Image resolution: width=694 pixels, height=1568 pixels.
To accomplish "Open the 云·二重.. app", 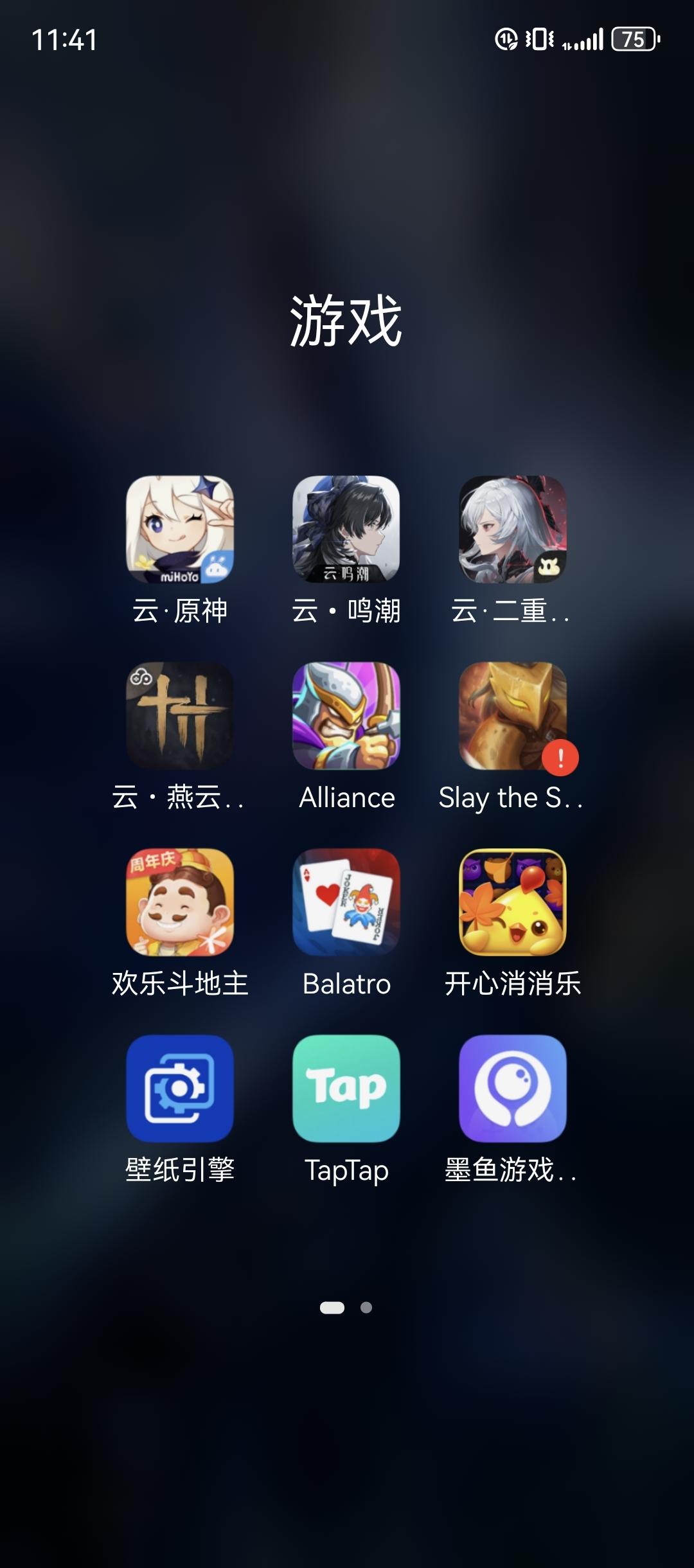I will click(513, 530).
